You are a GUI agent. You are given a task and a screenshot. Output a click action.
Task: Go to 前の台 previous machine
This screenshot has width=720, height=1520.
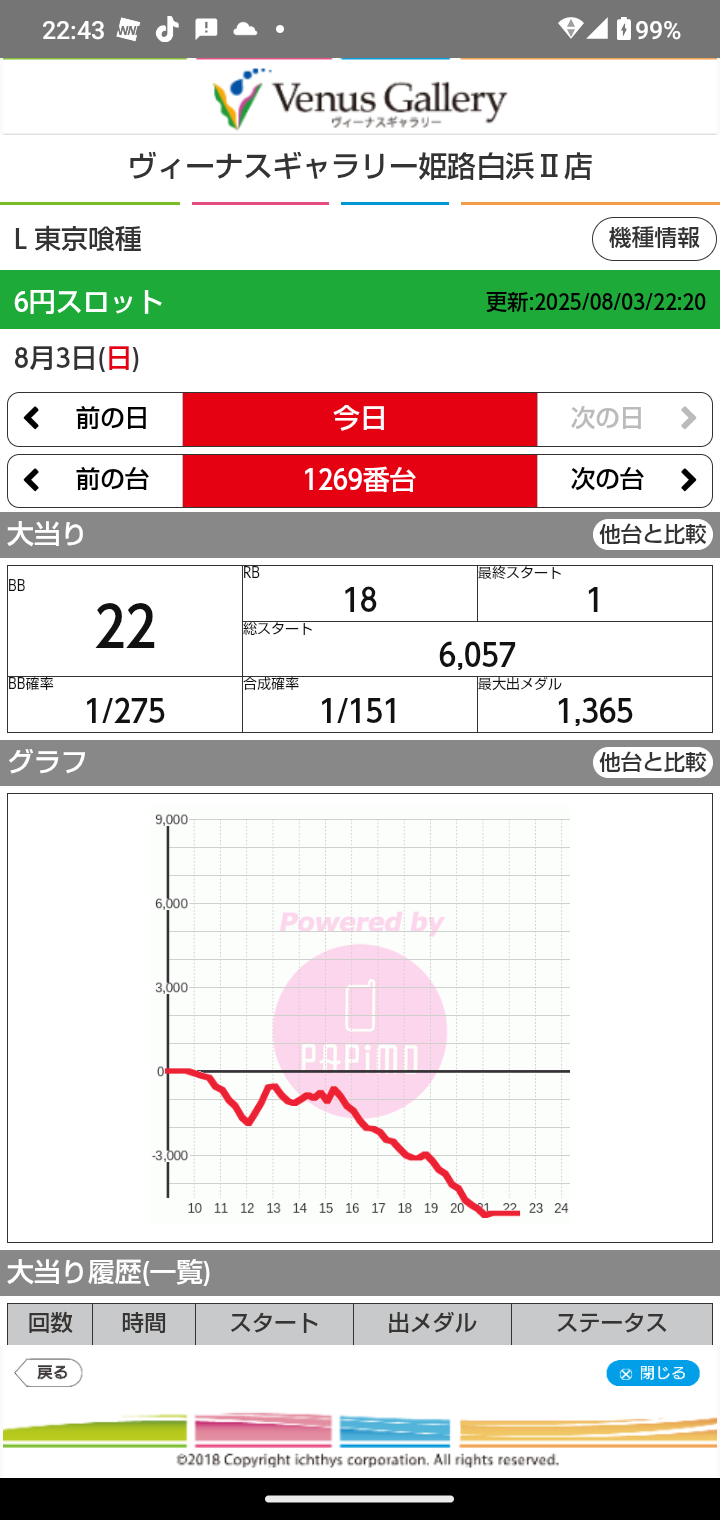click(95, 481)
